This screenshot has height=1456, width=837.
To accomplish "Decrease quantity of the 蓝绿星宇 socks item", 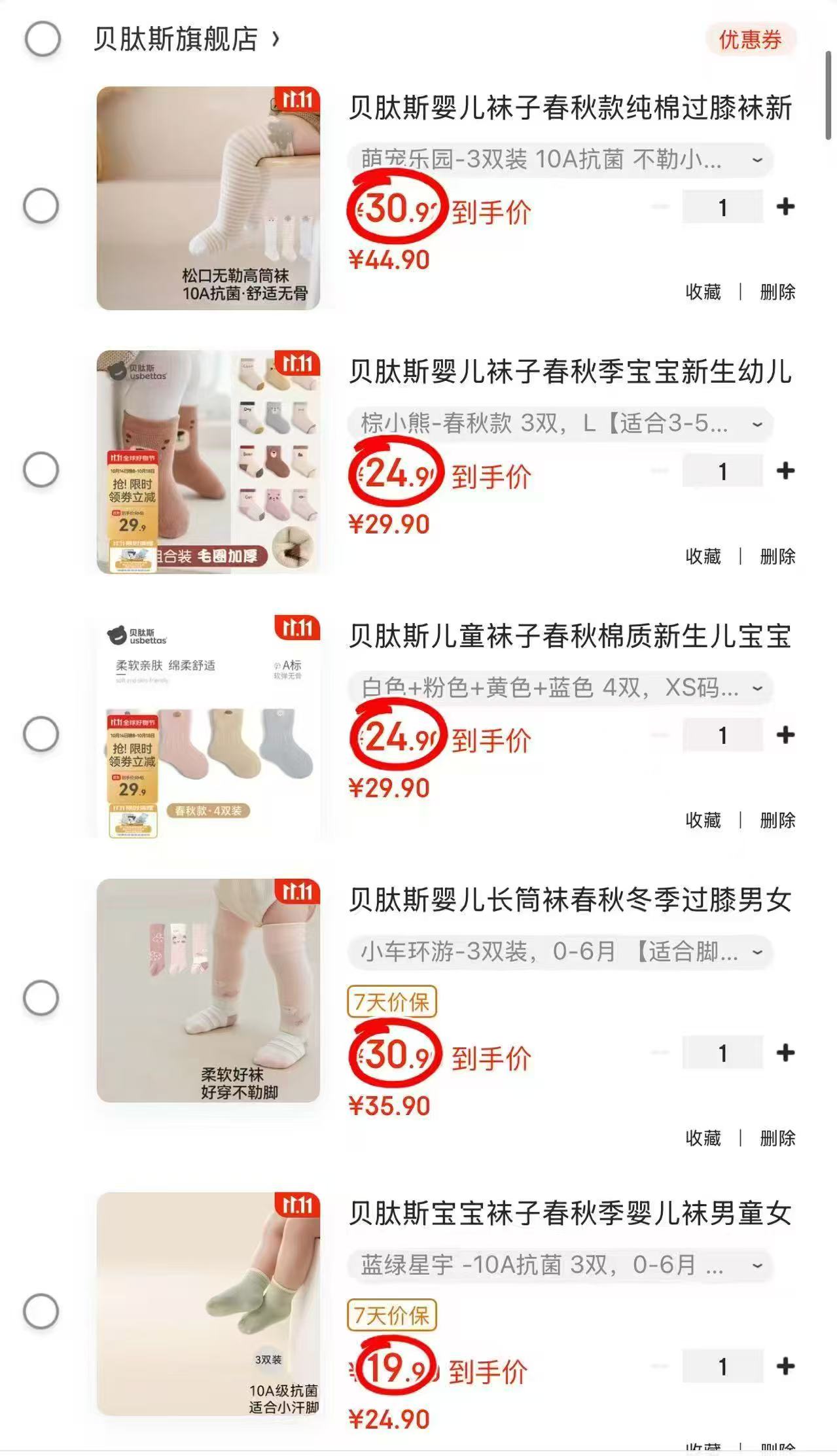I will pos(660,1367).
